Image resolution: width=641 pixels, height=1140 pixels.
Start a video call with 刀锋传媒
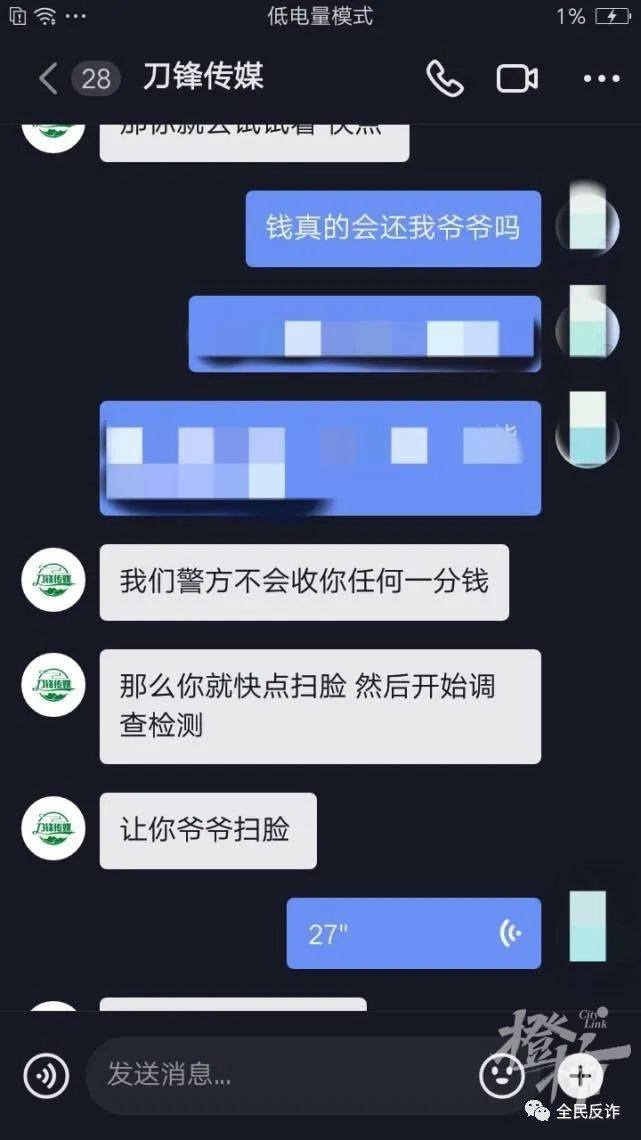[517, 78]
